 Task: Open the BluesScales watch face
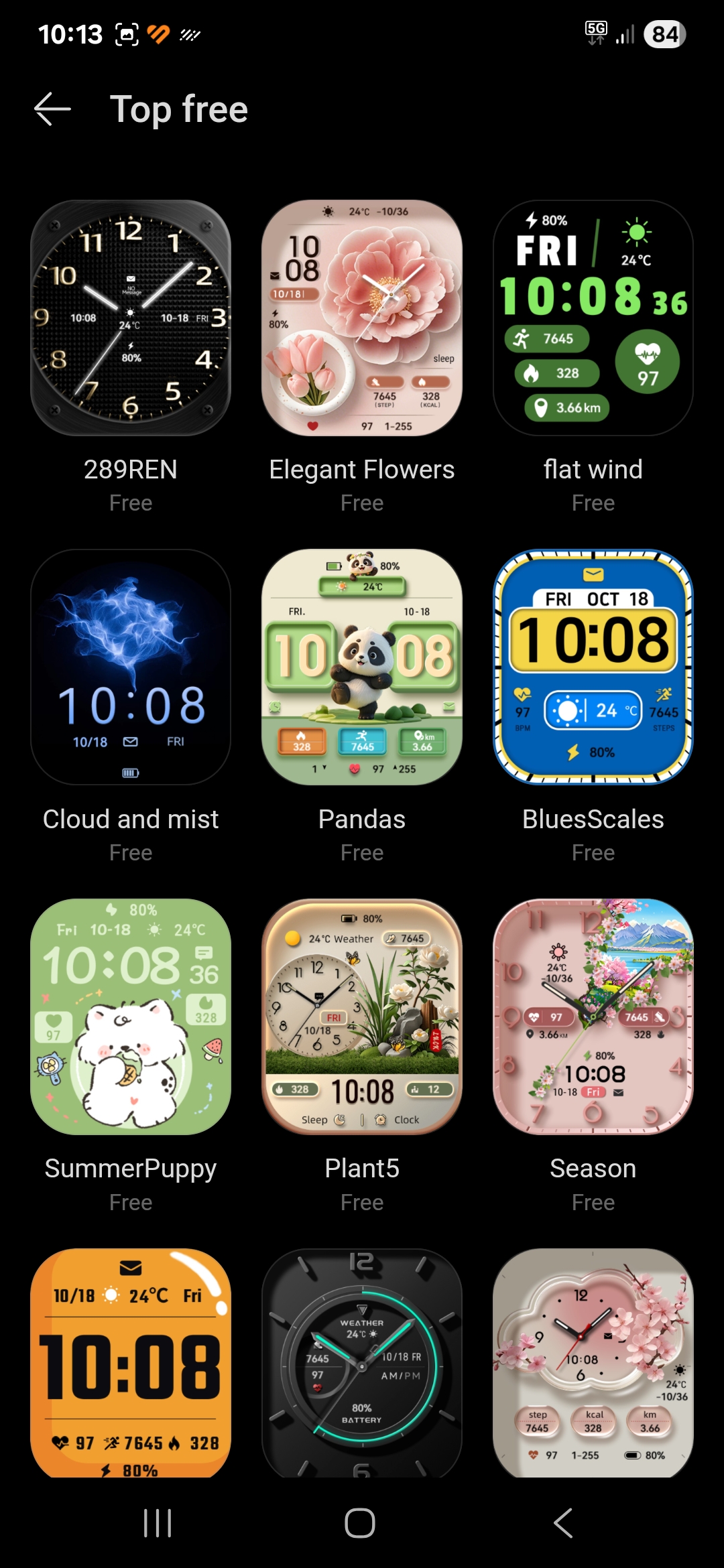593,667
